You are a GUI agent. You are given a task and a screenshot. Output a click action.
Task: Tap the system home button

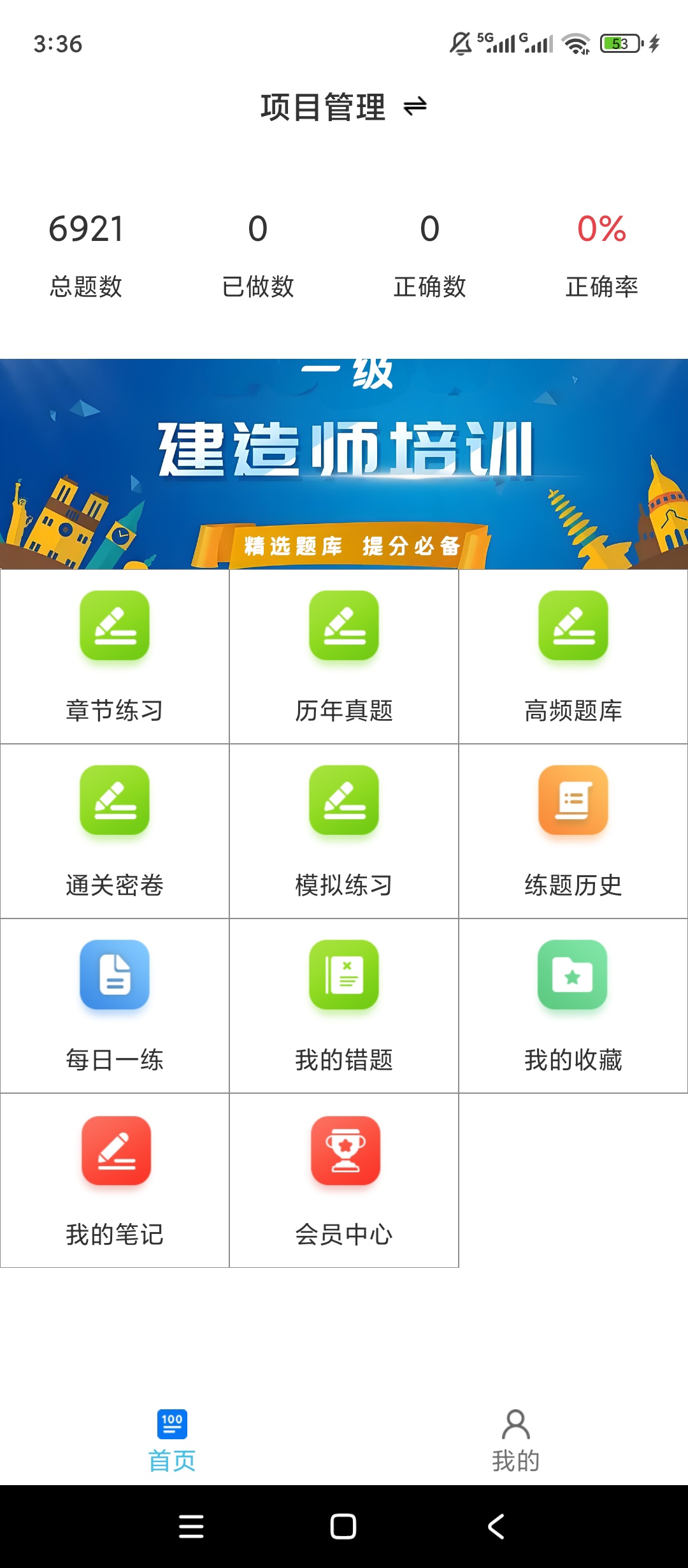pos(343,1527)
